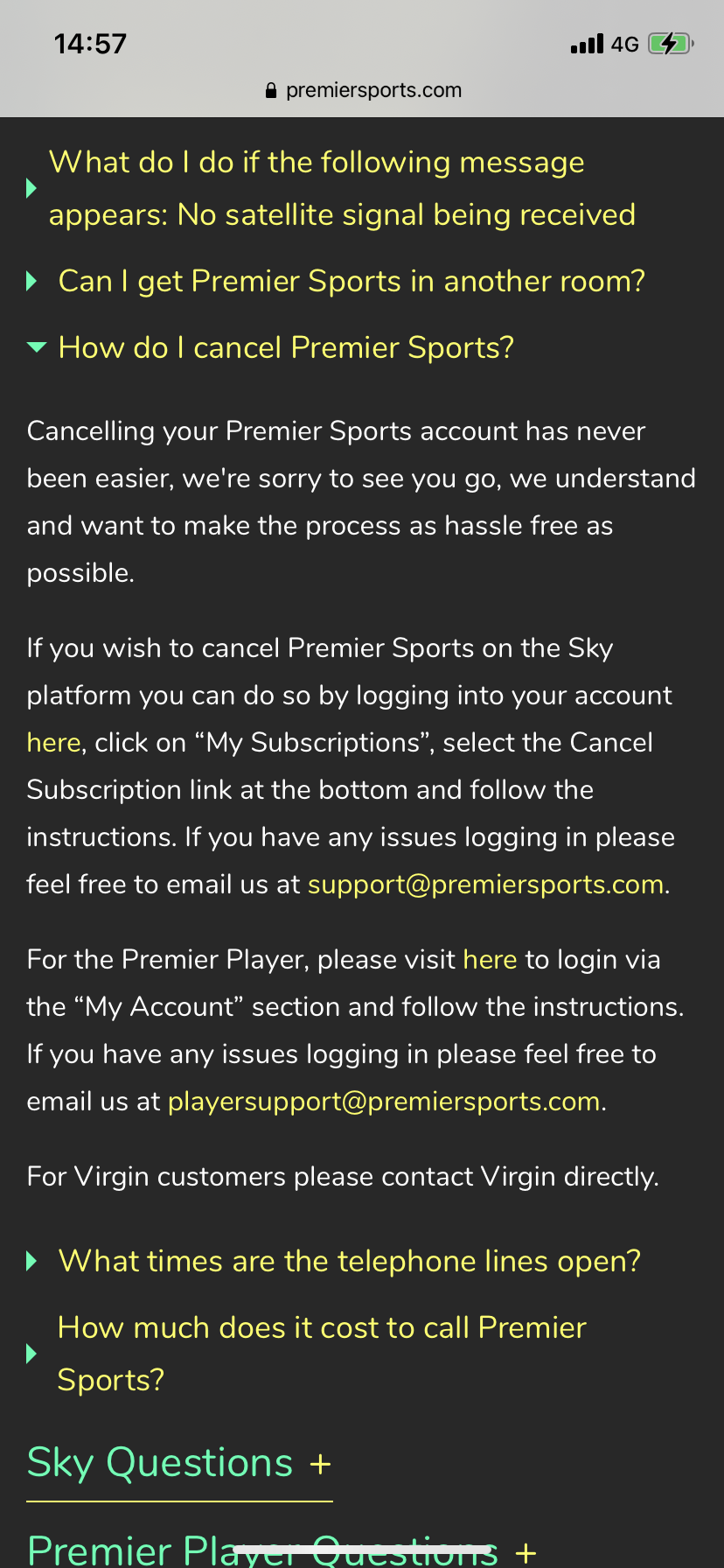Expand 'How much does it cost to call Premier Sports?'
The width and height of the screenshot is (724, 1568).
coord(321,1354)
